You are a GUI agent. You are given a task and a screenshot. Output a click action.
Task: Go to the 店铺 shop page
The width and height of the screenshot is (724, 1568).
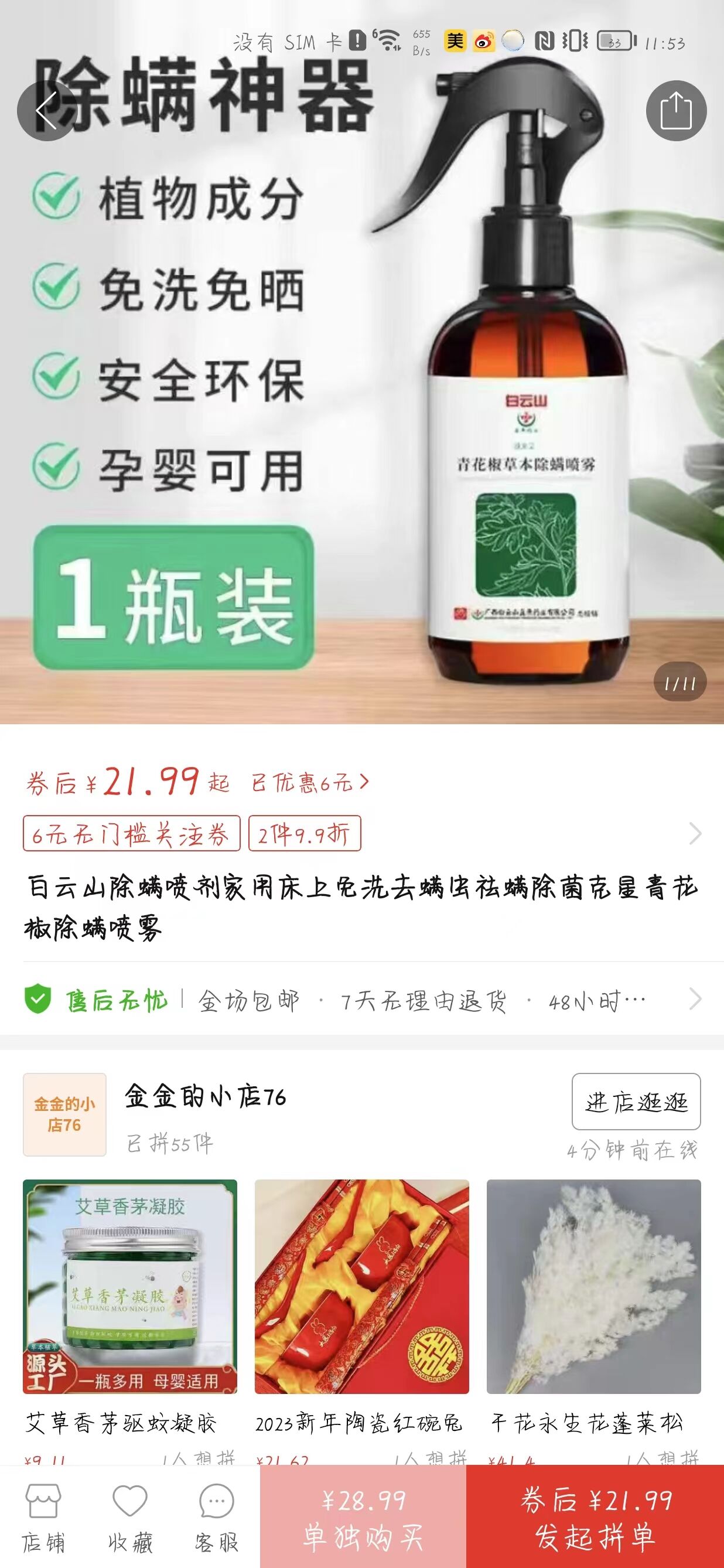43,1517
